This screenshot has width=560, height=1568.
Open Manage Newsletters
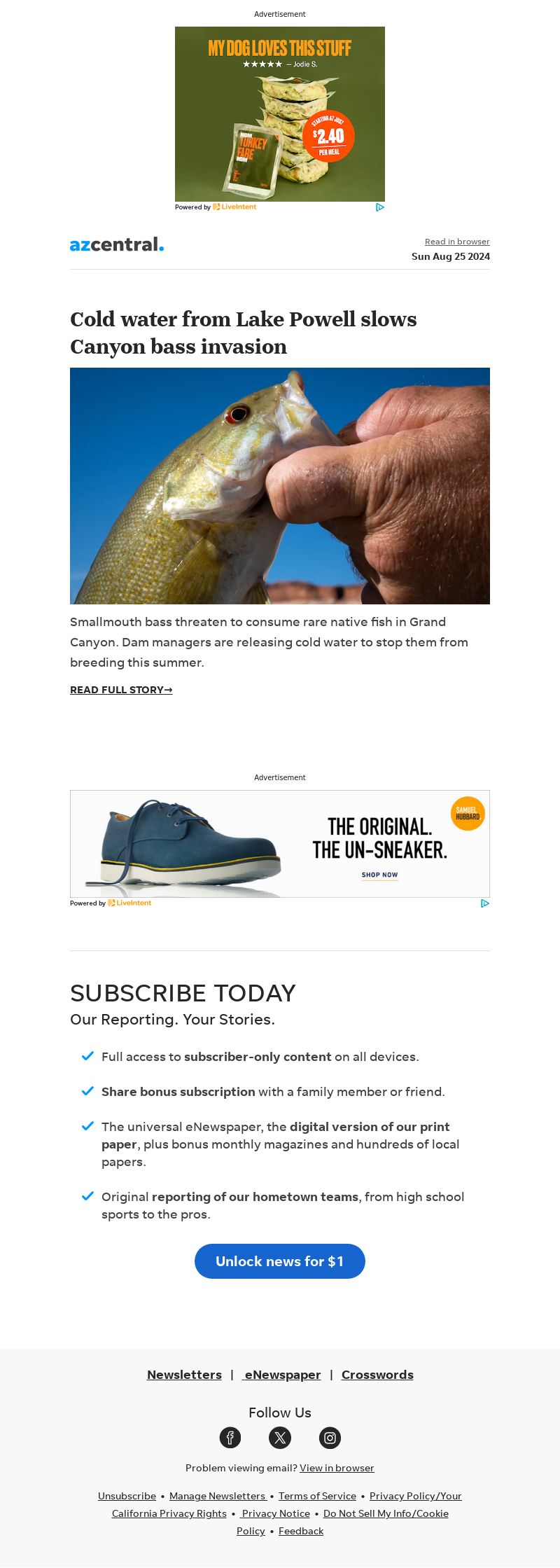click(217, 1496)
